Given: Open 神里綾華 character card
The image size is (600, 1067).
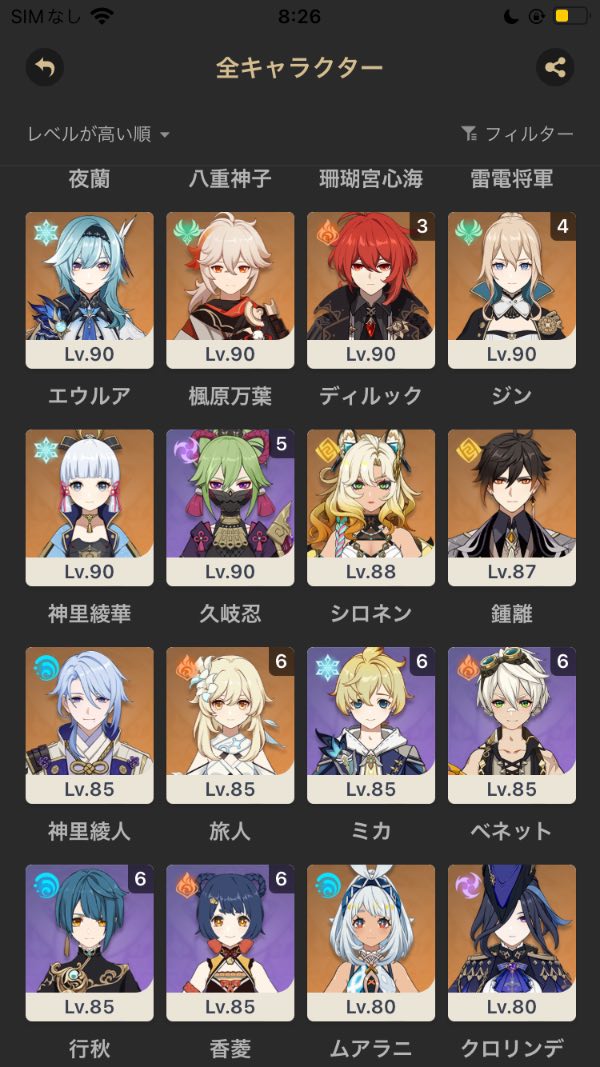Looking at the screenshot, I should [90, 507].
